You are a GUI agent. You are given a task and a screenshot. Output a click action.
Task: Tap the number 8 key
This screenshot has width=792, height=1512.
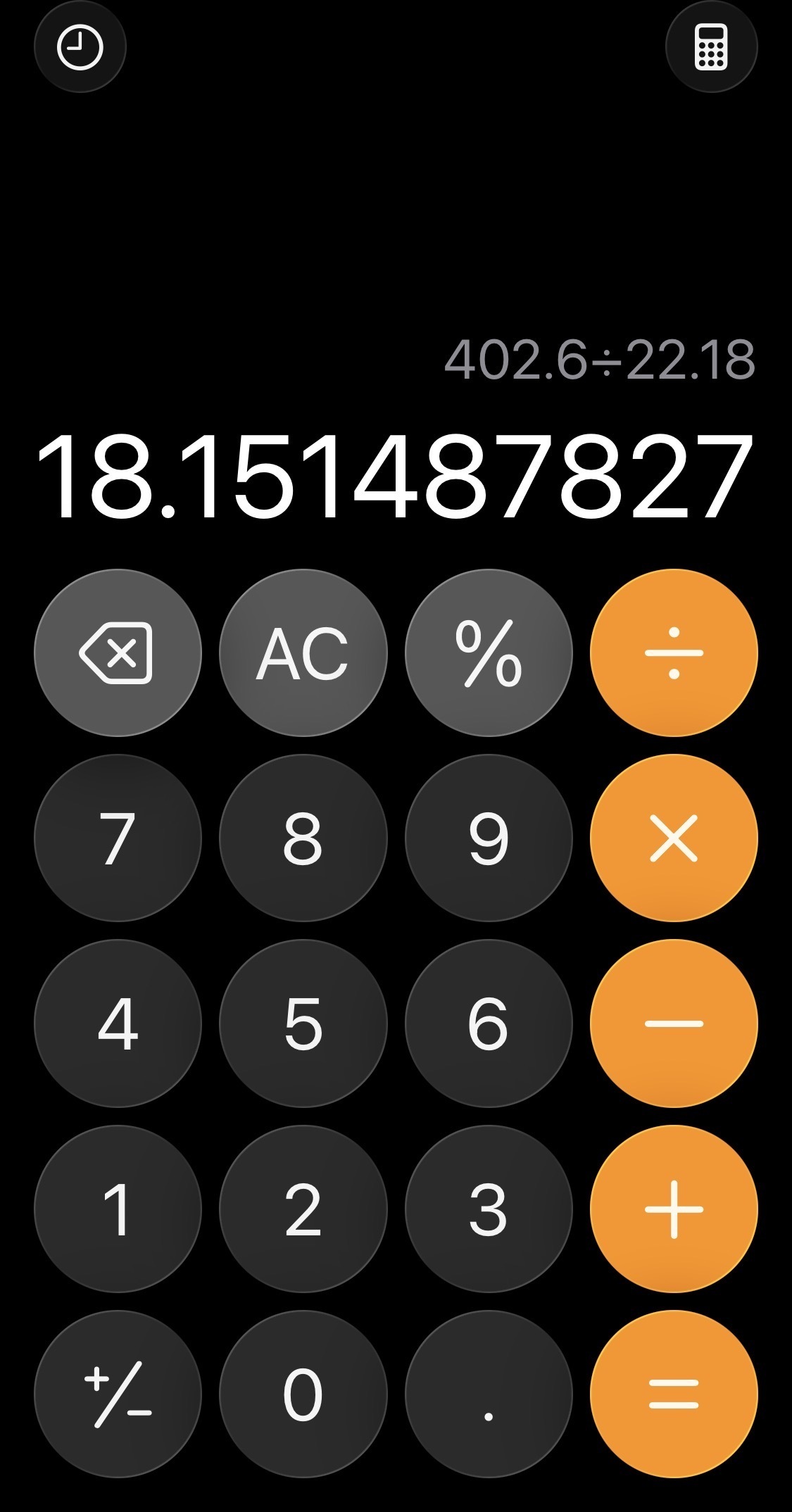click(x=303, y=838)
